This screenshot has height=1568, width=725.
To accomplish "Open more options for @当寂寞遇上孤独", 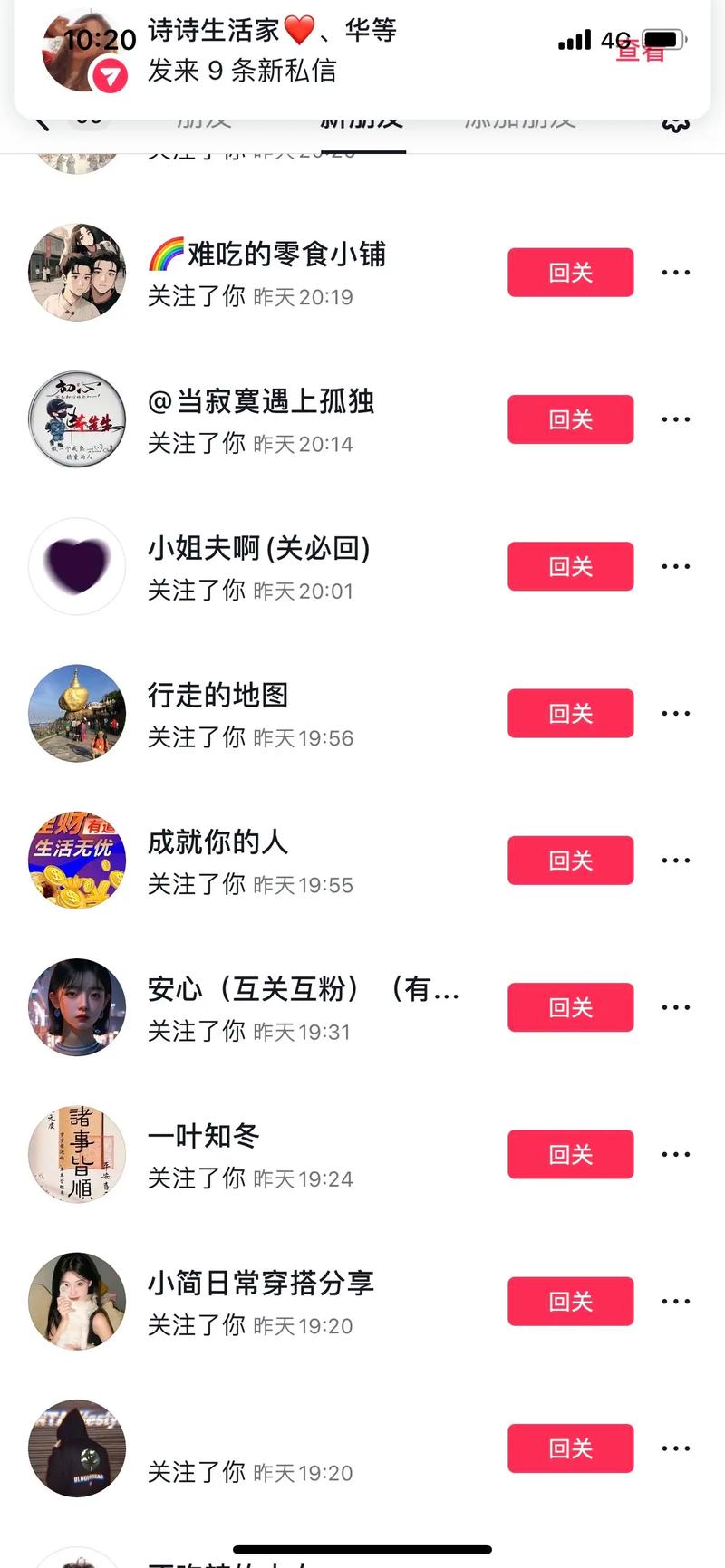I will [x=675, y=418].
